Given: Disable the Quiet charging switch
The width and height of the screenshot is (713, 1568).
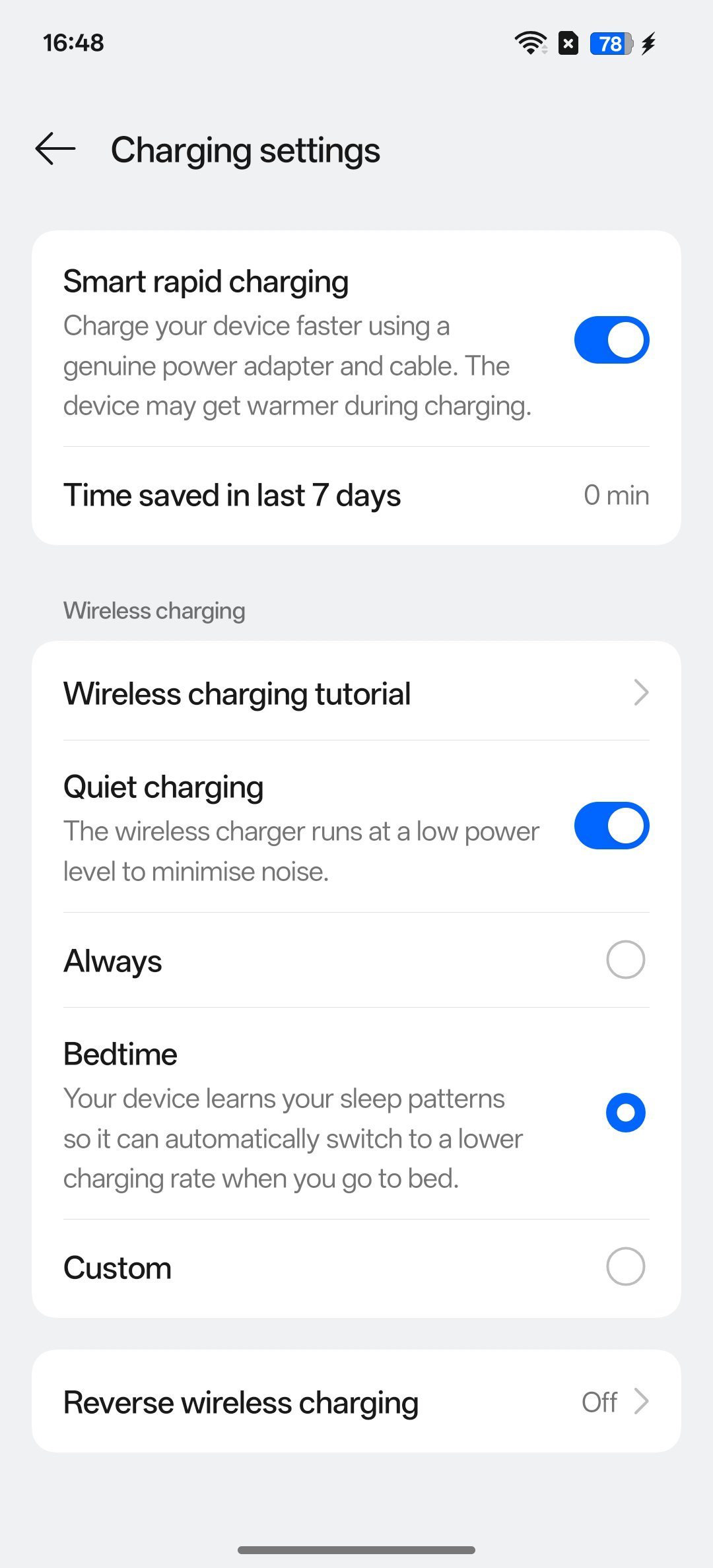Looking at the screenshot, I should 611,826.
